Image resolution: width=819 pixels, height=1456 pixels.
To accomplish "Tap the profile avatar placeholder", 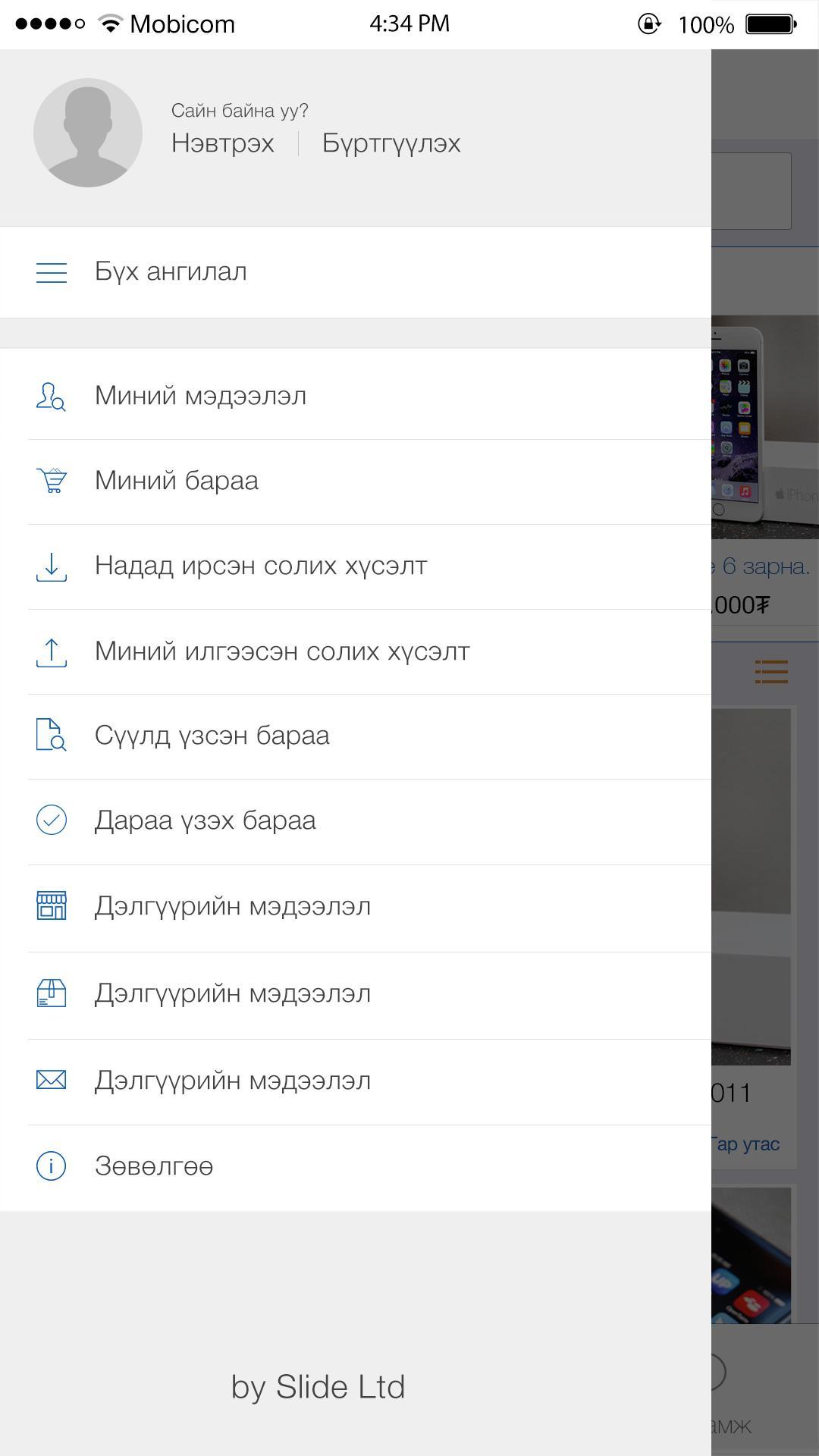I will [88, 133].
